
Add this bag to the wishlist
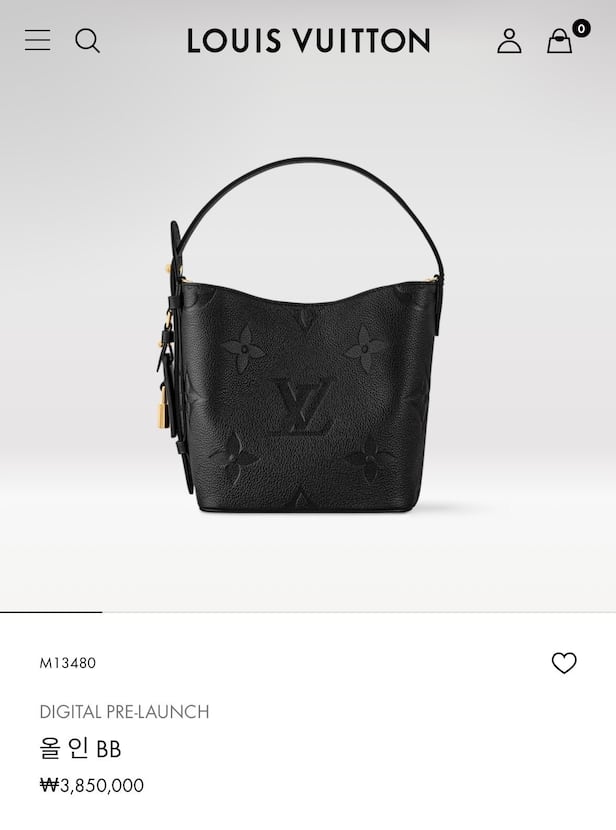pyautogui.click(x=564, y=662)
